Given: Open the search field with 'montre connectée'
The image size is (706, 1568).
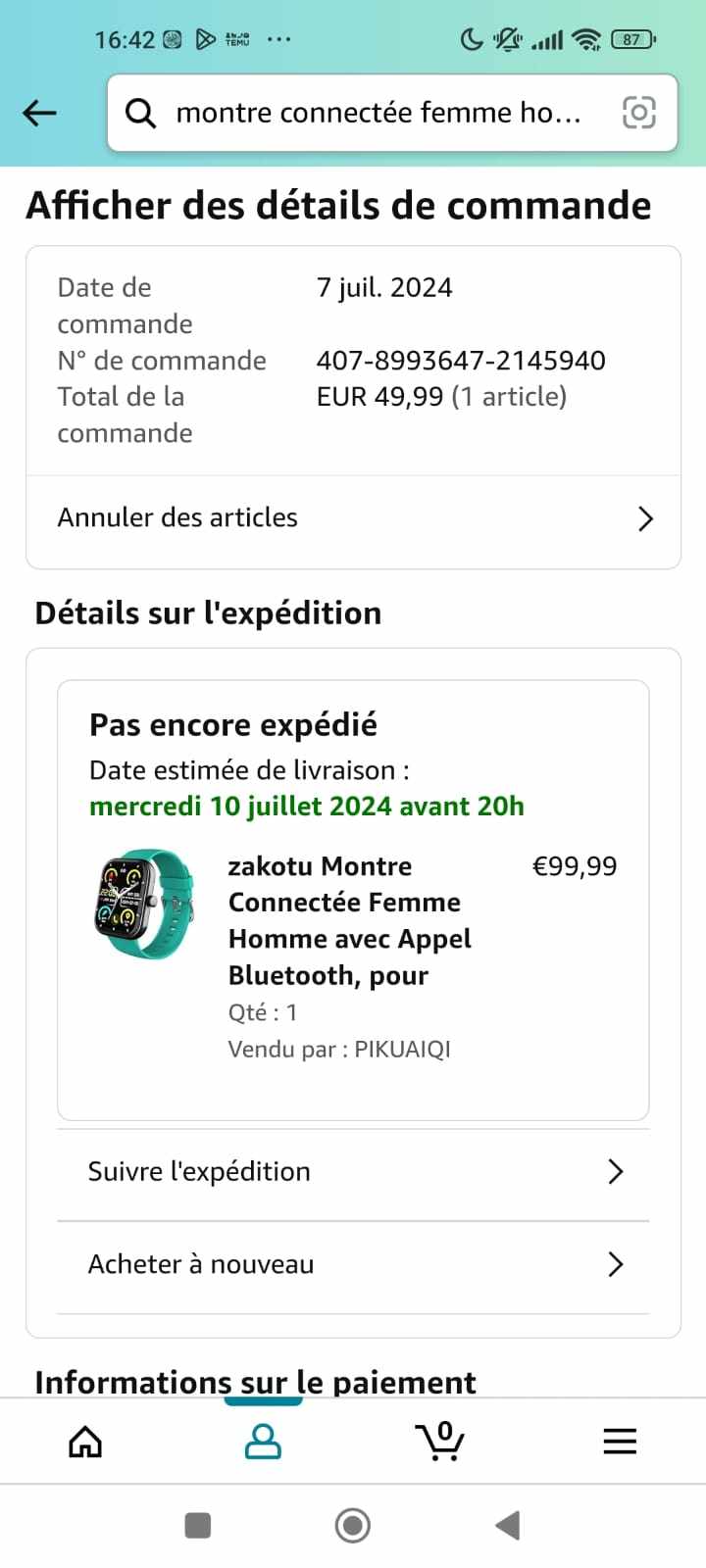Looking at the screenshot, I should [378, 113].
